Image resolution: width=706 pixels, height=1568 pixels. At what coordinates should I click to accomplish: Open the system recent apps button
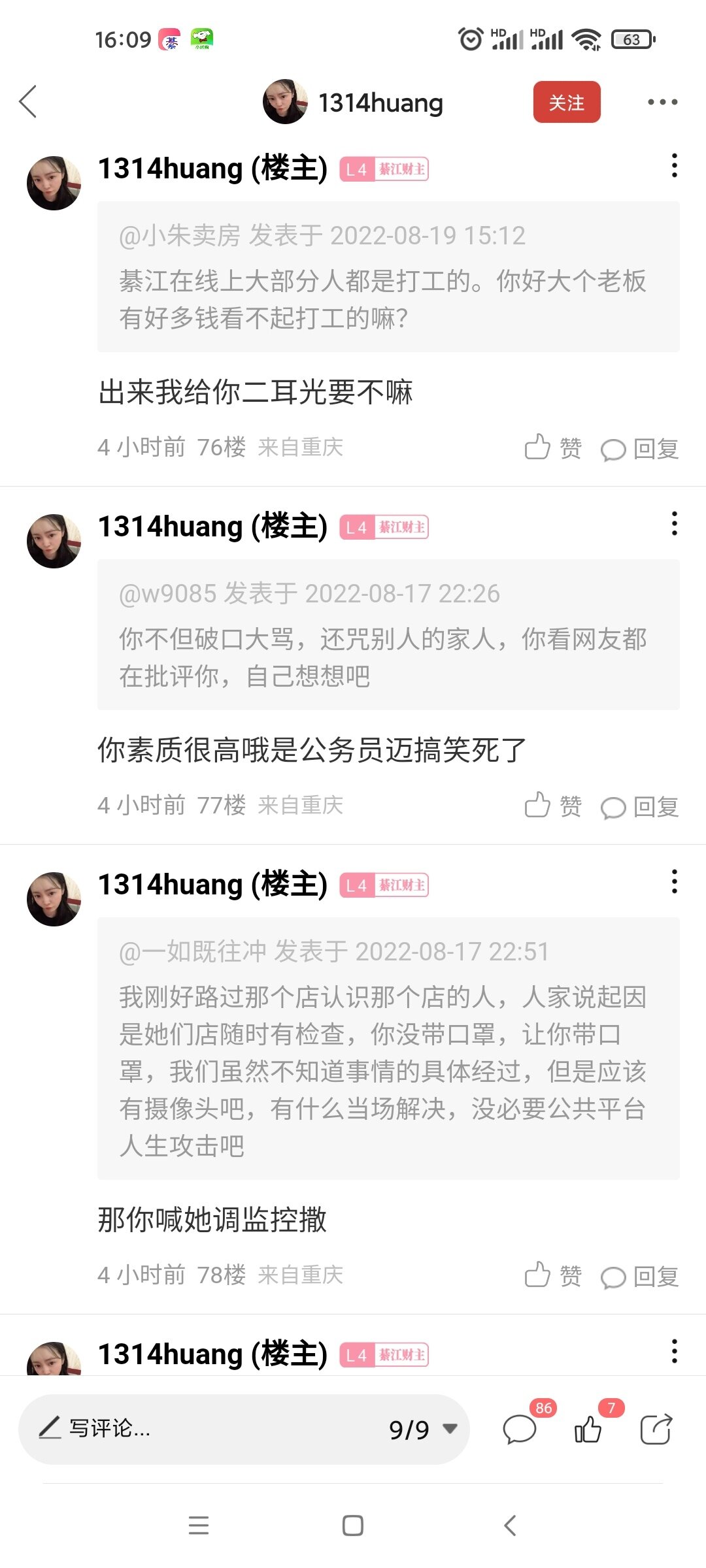point(199,1526)
